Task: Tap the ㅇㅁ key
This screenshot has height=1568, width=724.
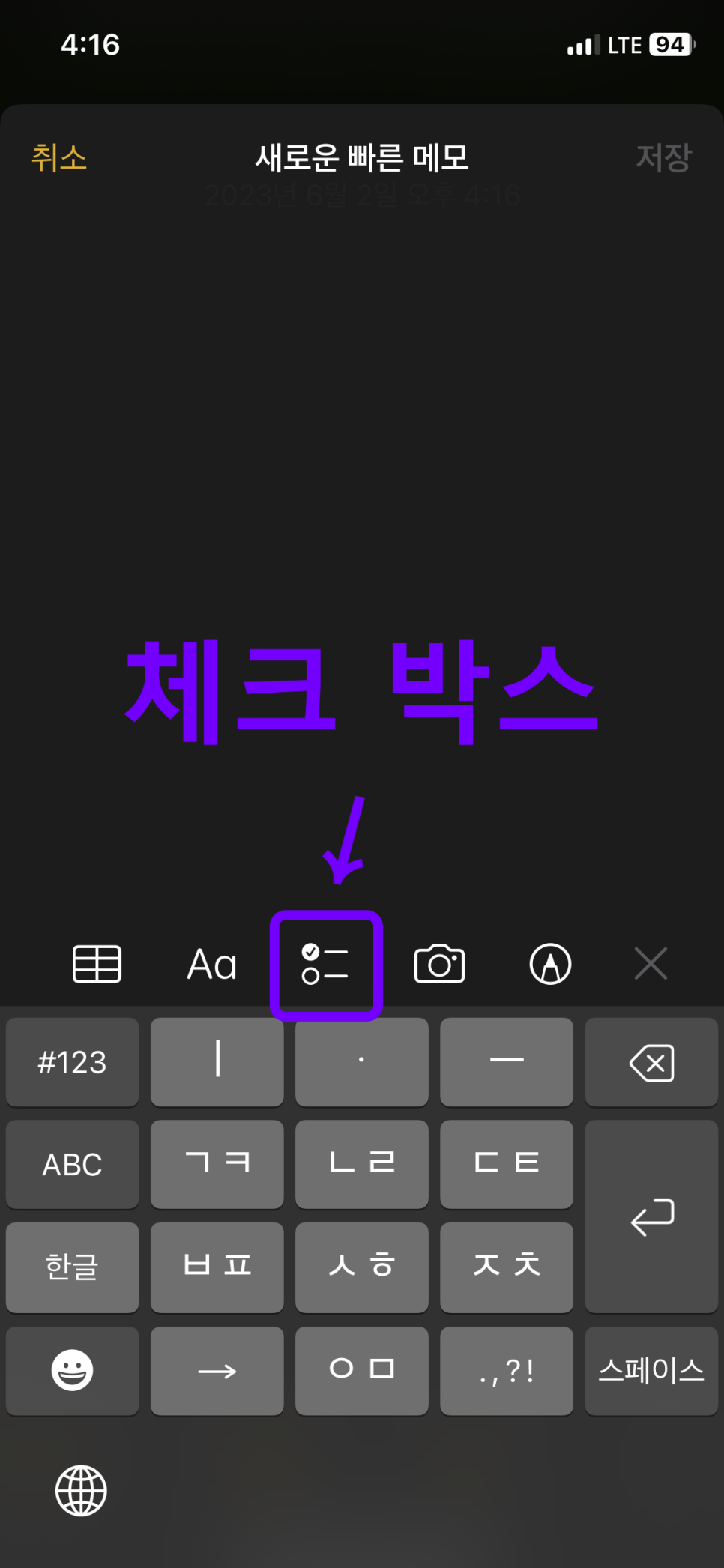Action: point(362,1371)
